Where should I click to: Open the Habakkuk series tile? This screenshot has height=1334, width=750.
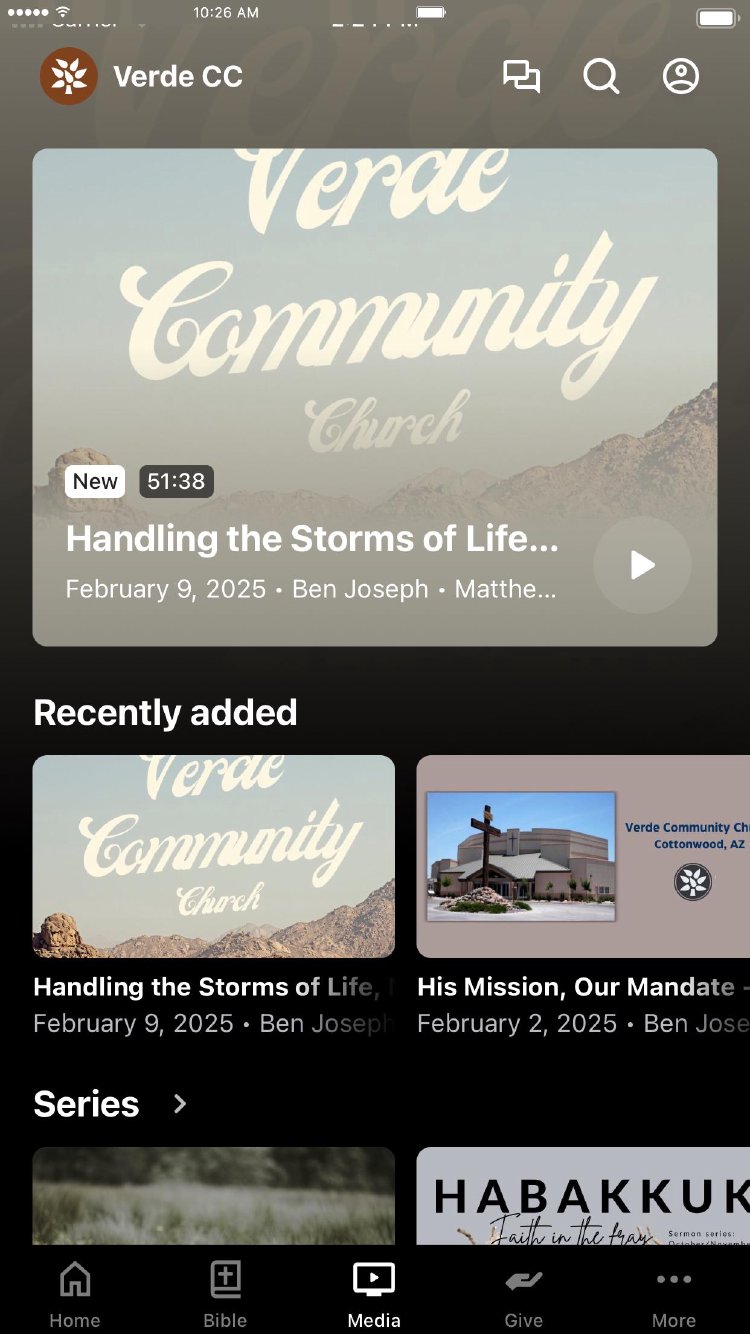tap(583, 1195)
